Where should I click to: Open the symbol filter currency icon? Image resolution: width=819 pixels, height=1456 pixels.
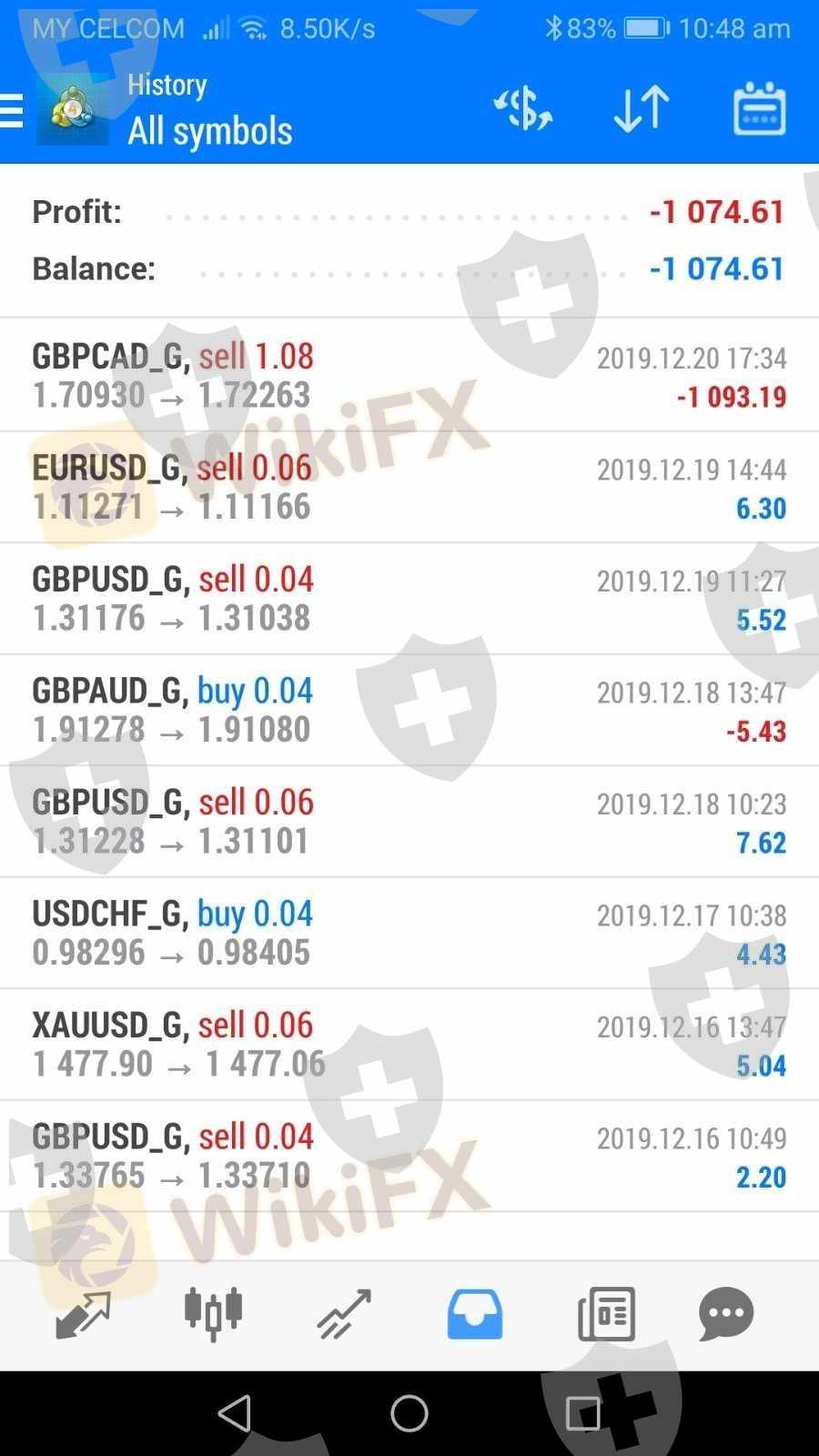(522, 109)
